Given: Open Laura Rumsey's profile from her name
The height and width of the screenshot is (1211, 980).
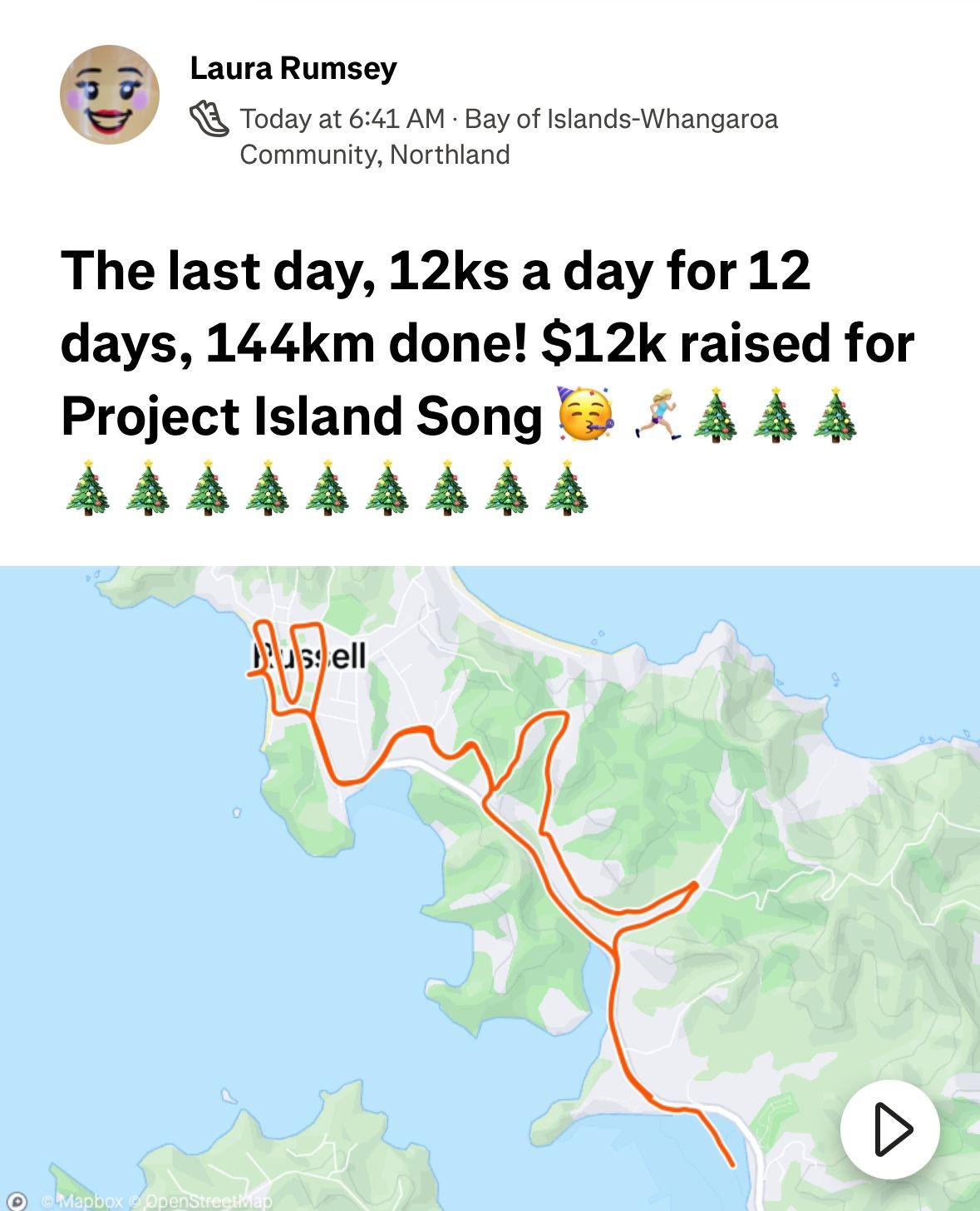Looking at the screenshot, I should tap(293, 68).
